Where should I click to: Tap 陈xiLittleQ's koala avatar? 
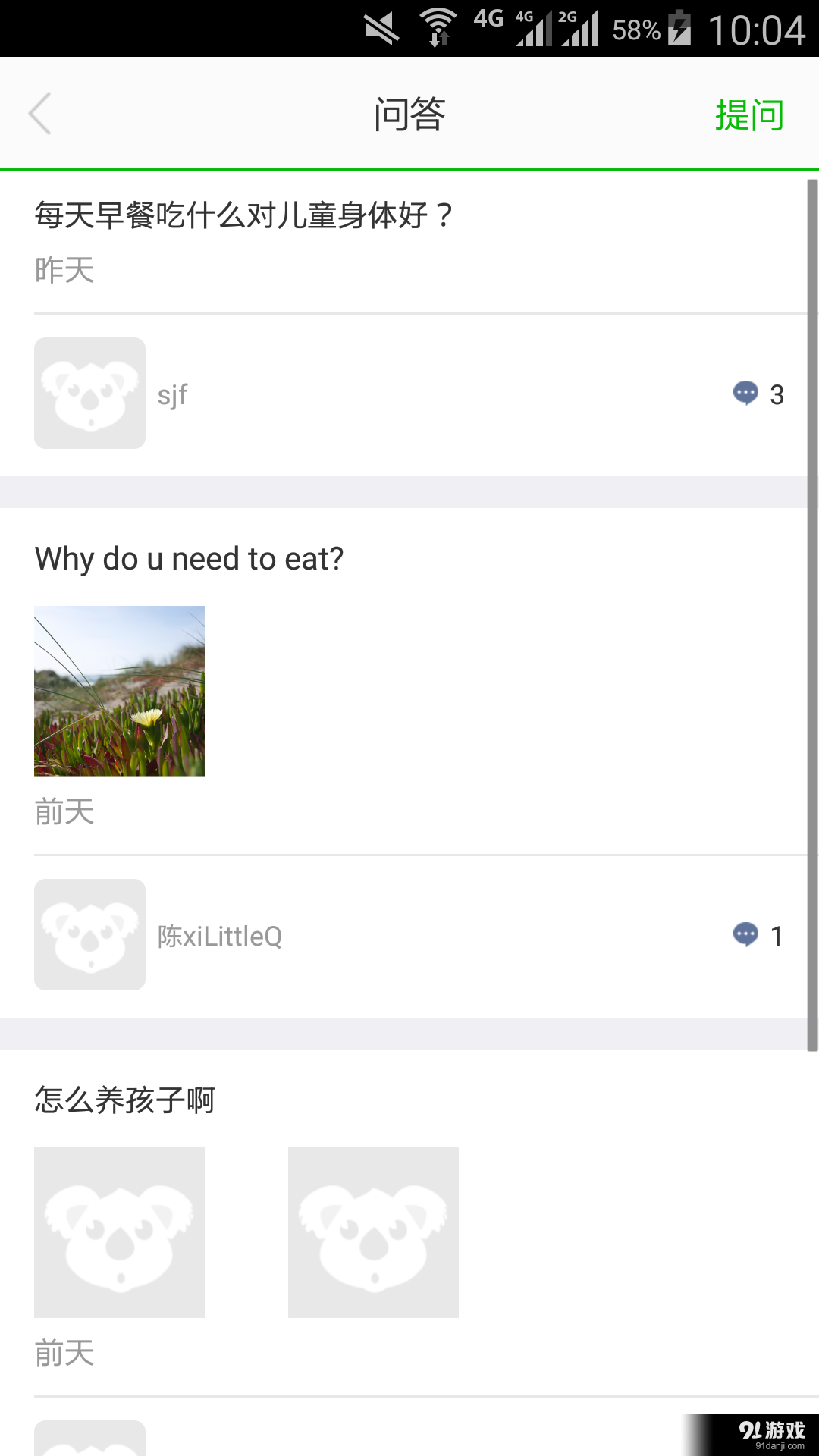tap(89, 934)
